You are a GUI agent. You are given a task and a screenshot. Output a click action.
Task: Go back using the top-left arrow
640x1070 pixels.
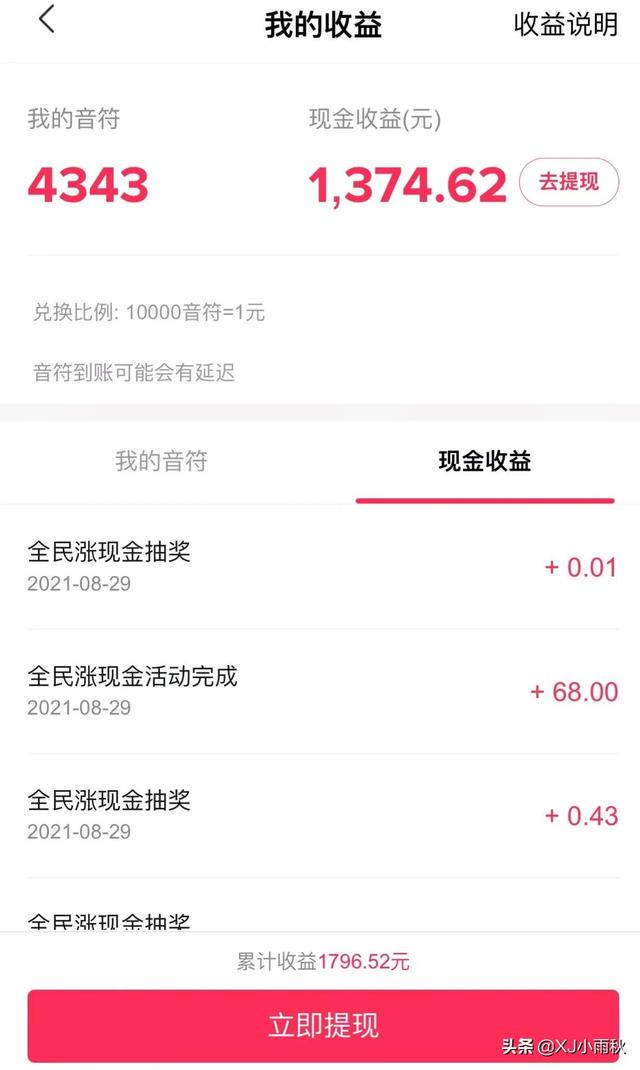tap(46, 21)
